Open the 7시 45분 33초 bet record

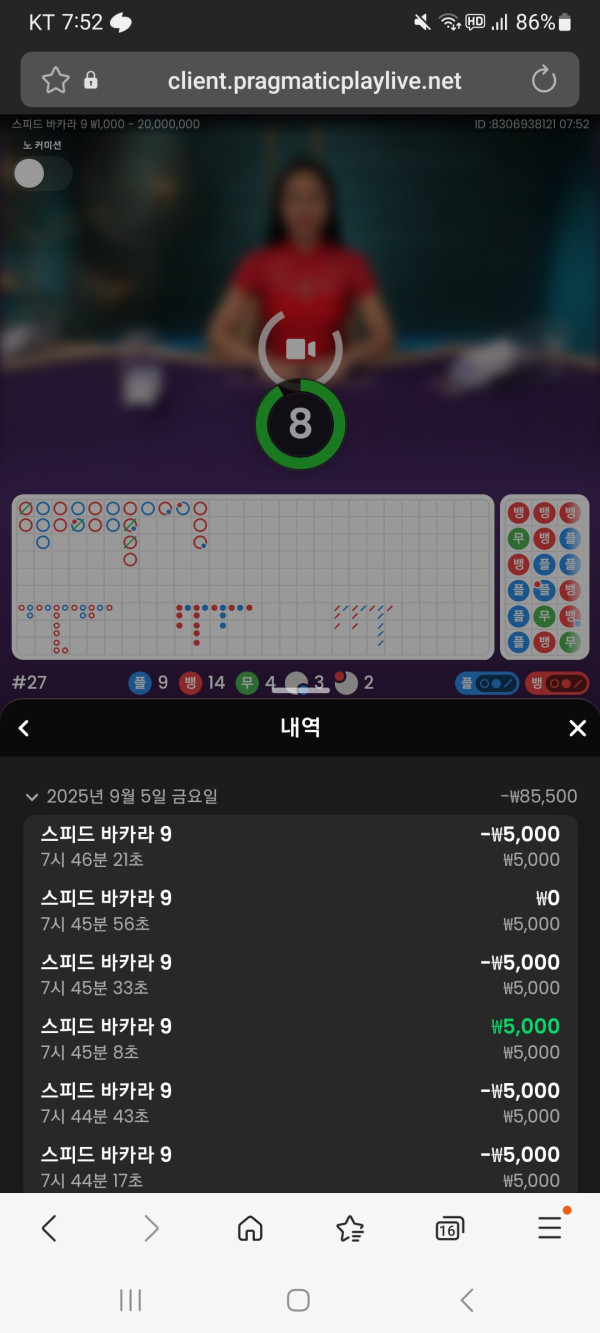(x=300, y=974)
